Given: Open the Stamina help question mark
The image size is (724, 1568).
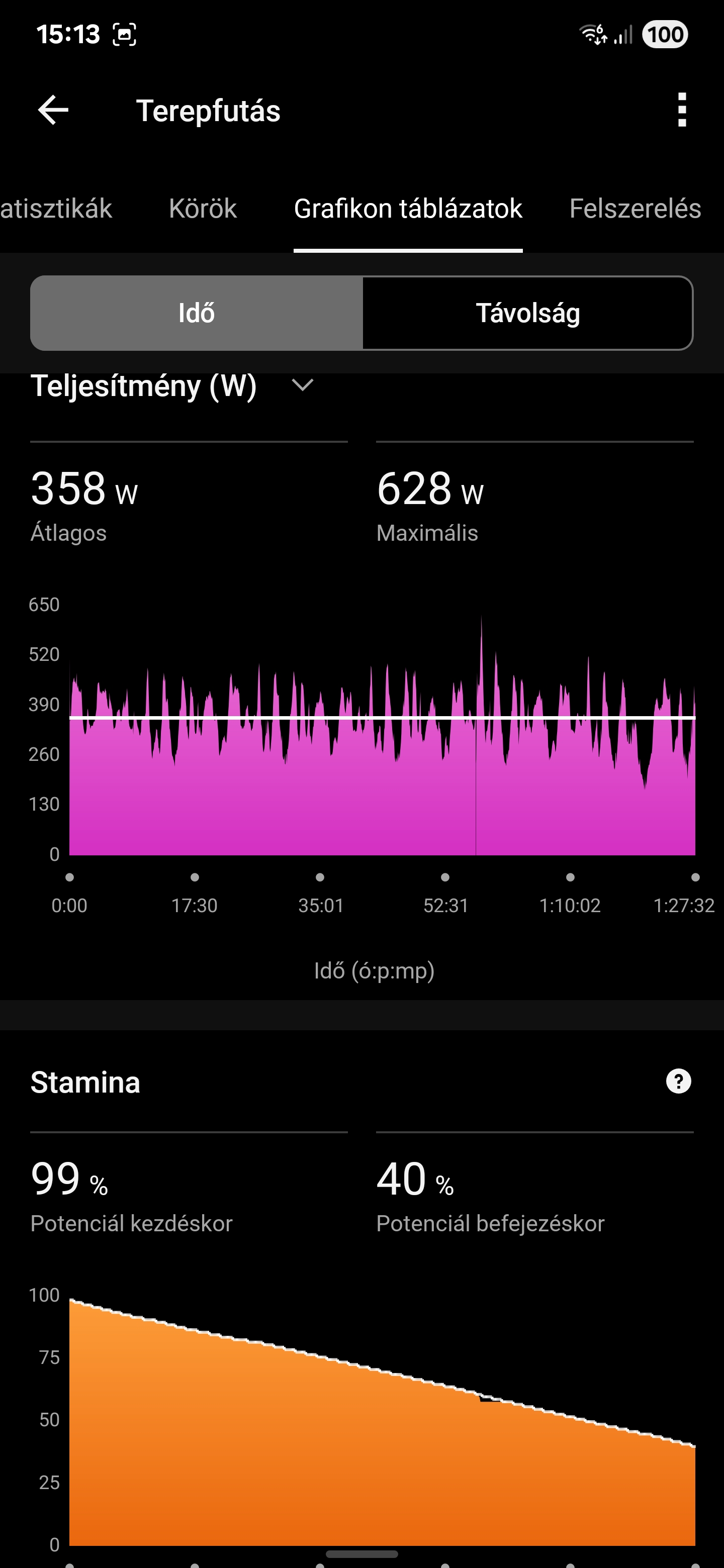Looking at the screenshot, I should tap(678, 1082).
